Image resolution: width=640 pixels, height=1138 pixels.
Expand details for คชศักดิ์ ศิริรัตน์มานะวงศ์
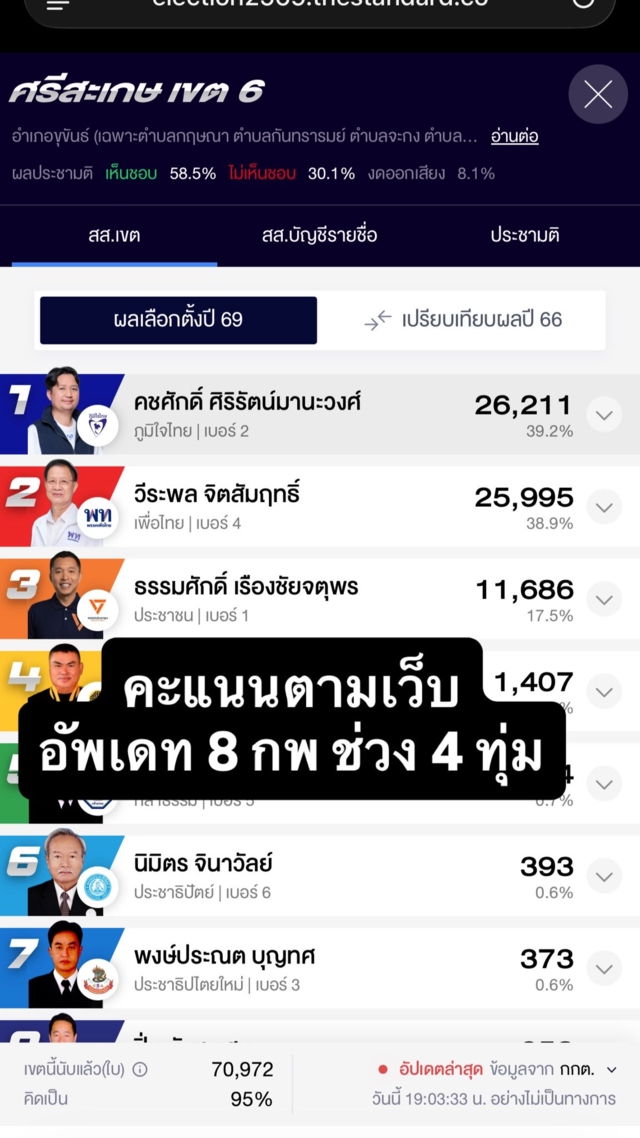[604, 414]
